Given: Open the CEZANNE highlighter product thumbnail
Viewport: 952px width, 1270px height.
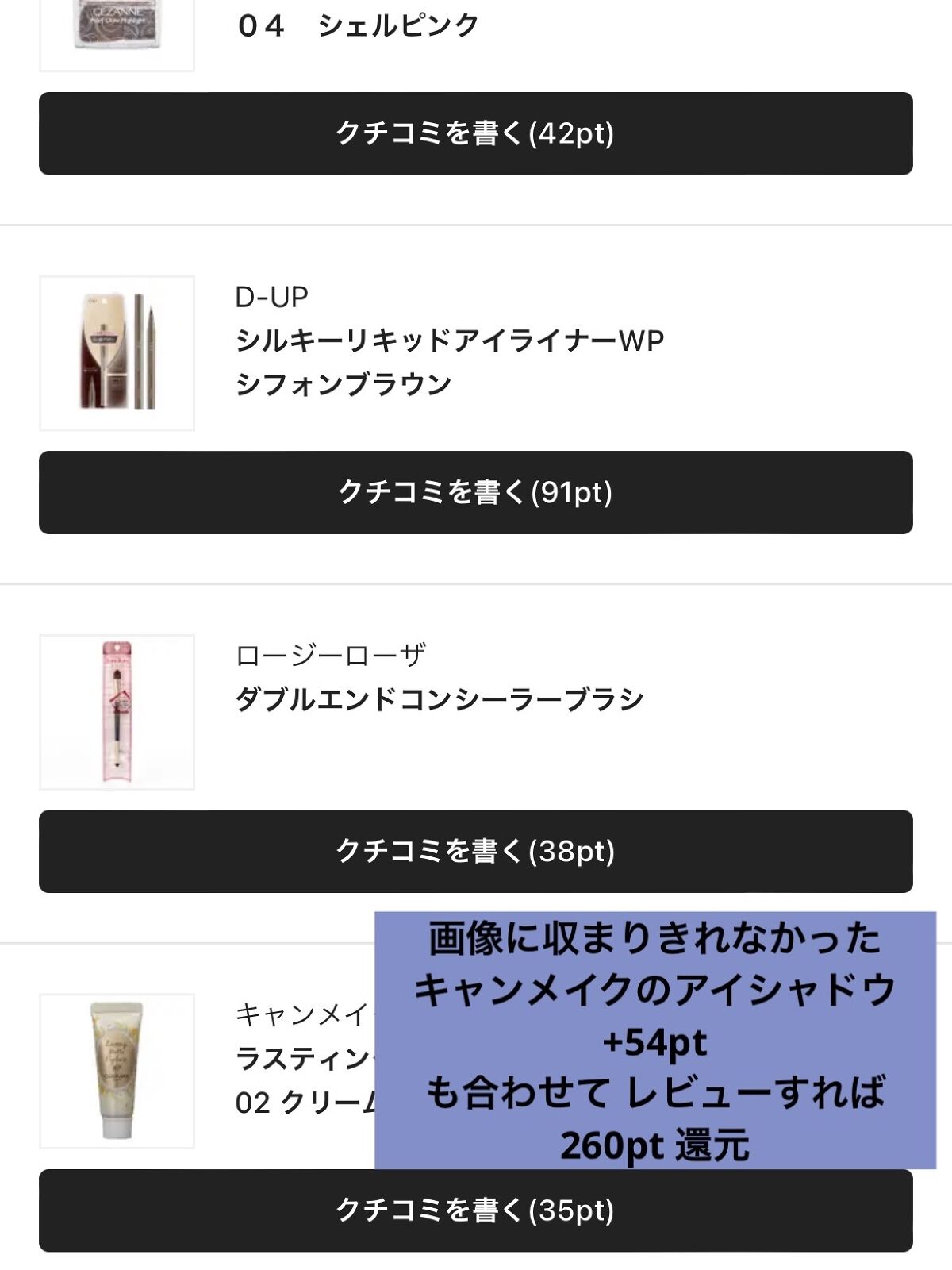Looking at the screenshot, I should (117, 32).
